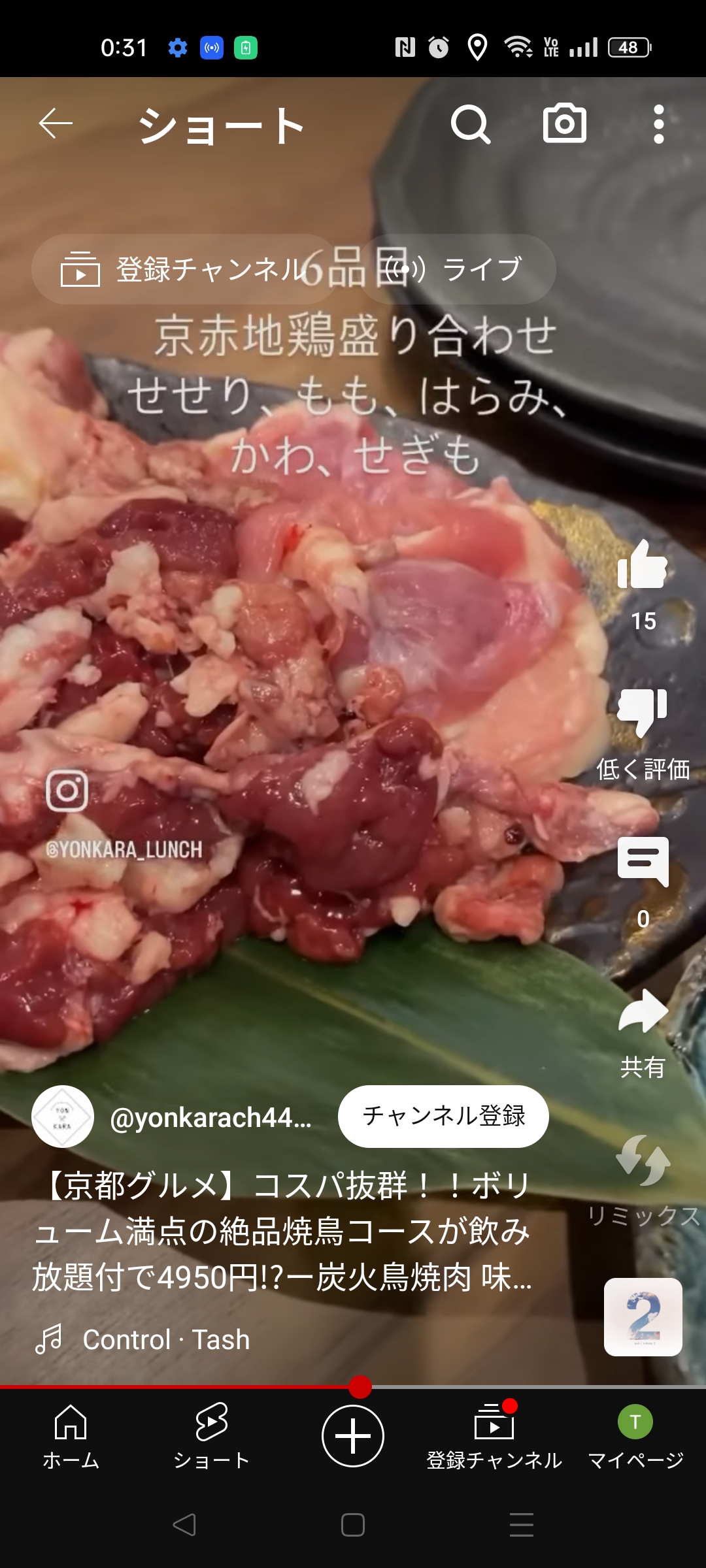706x1568 pixels.
Task: Like this Short
Action: pos(643,566)
